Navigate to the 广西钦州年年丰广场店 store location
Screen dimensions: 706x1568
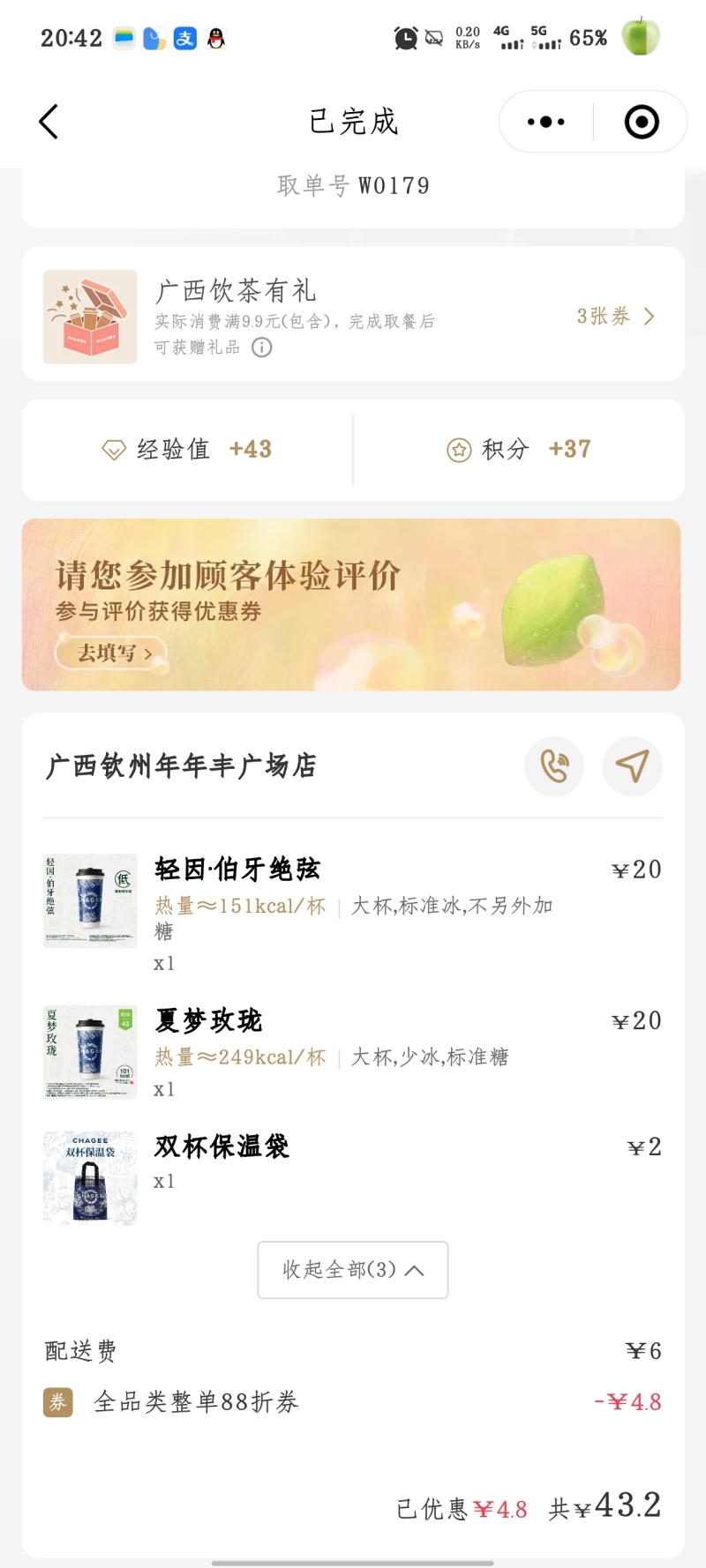(x=632, y=766)
